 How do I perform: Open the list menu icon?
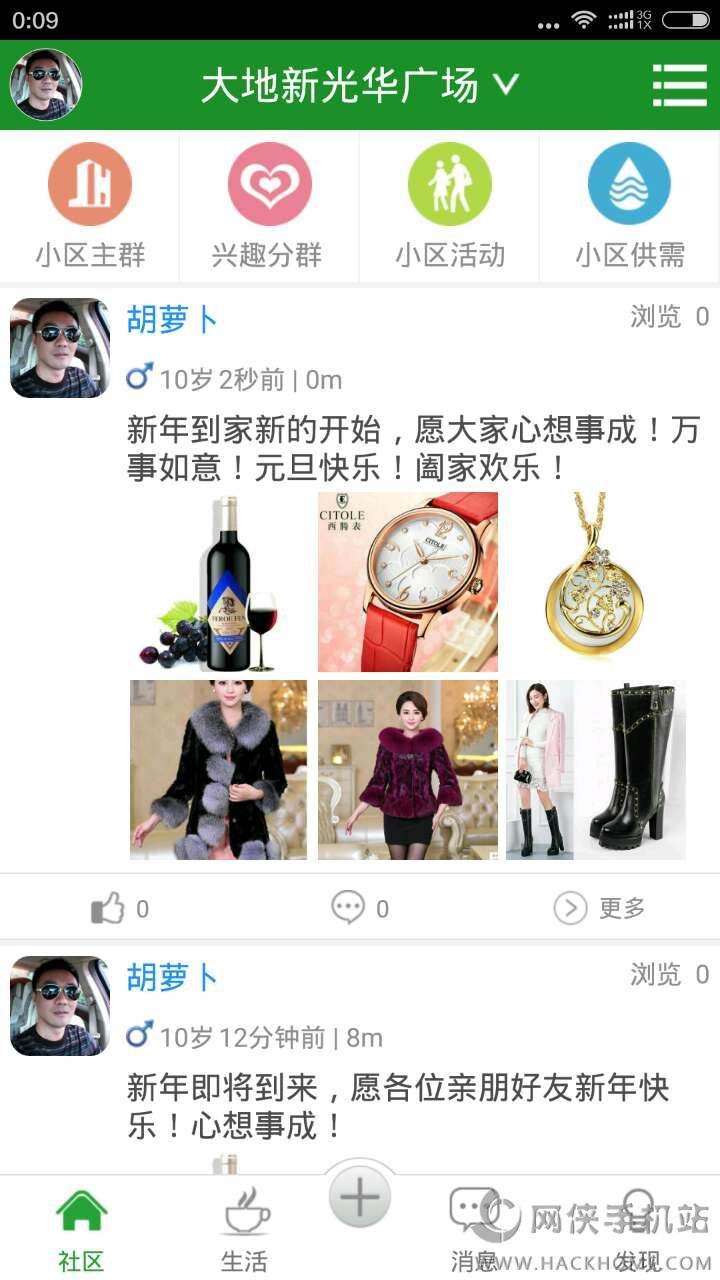[x=679, y=85]
